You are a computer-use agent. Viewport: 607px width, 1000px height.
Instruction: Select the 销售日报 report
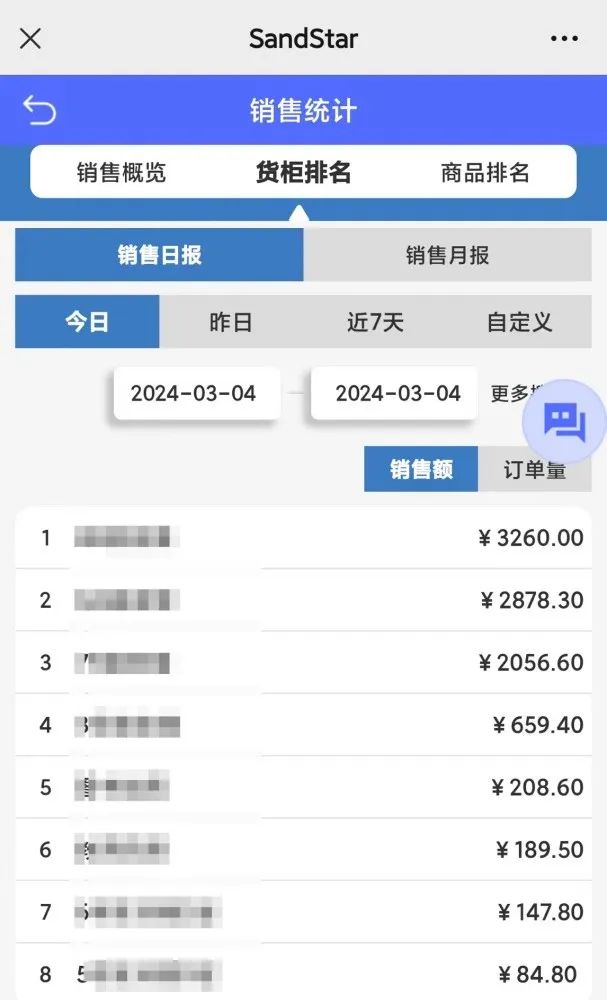point(159,255)
